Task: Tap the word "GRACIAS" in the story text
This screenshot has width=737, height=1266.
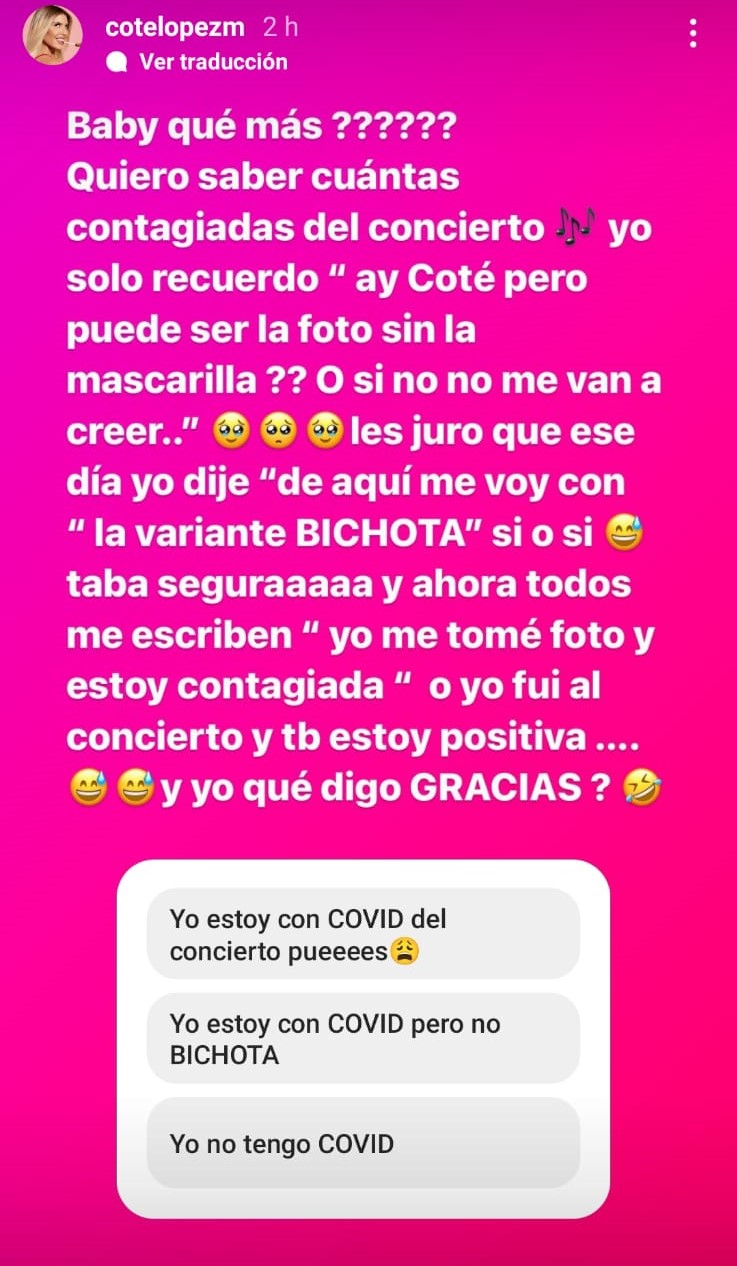Action: 497,787
